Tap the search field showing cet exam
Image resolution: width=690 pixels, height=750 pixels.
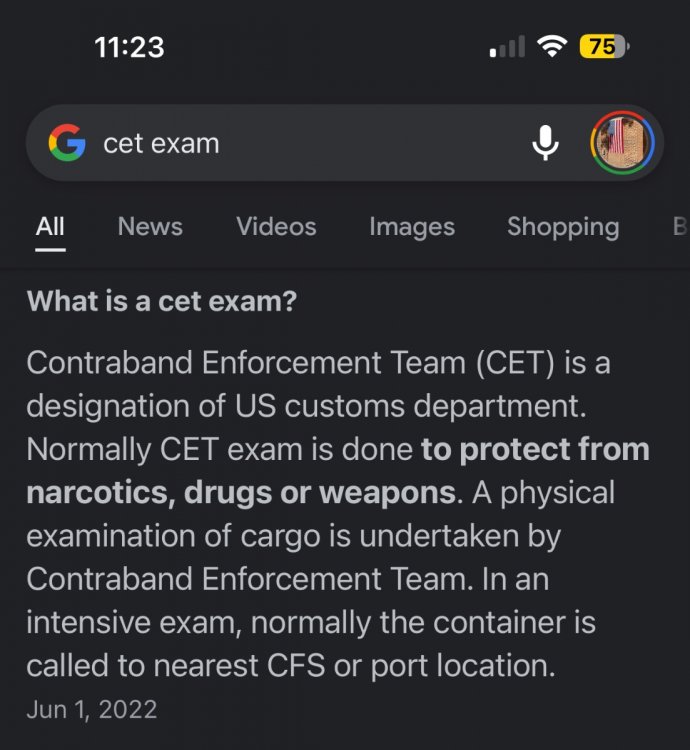coord(300,144)
